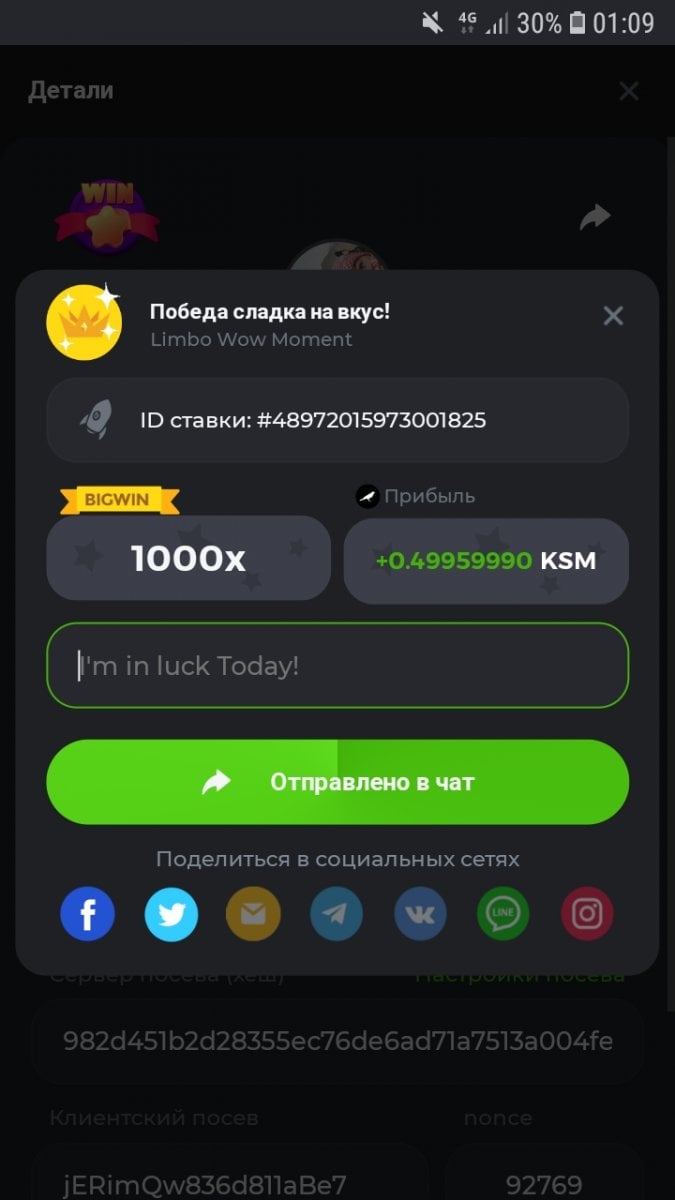
Task: Share the win on Instagram
Action: click(587, 914)
